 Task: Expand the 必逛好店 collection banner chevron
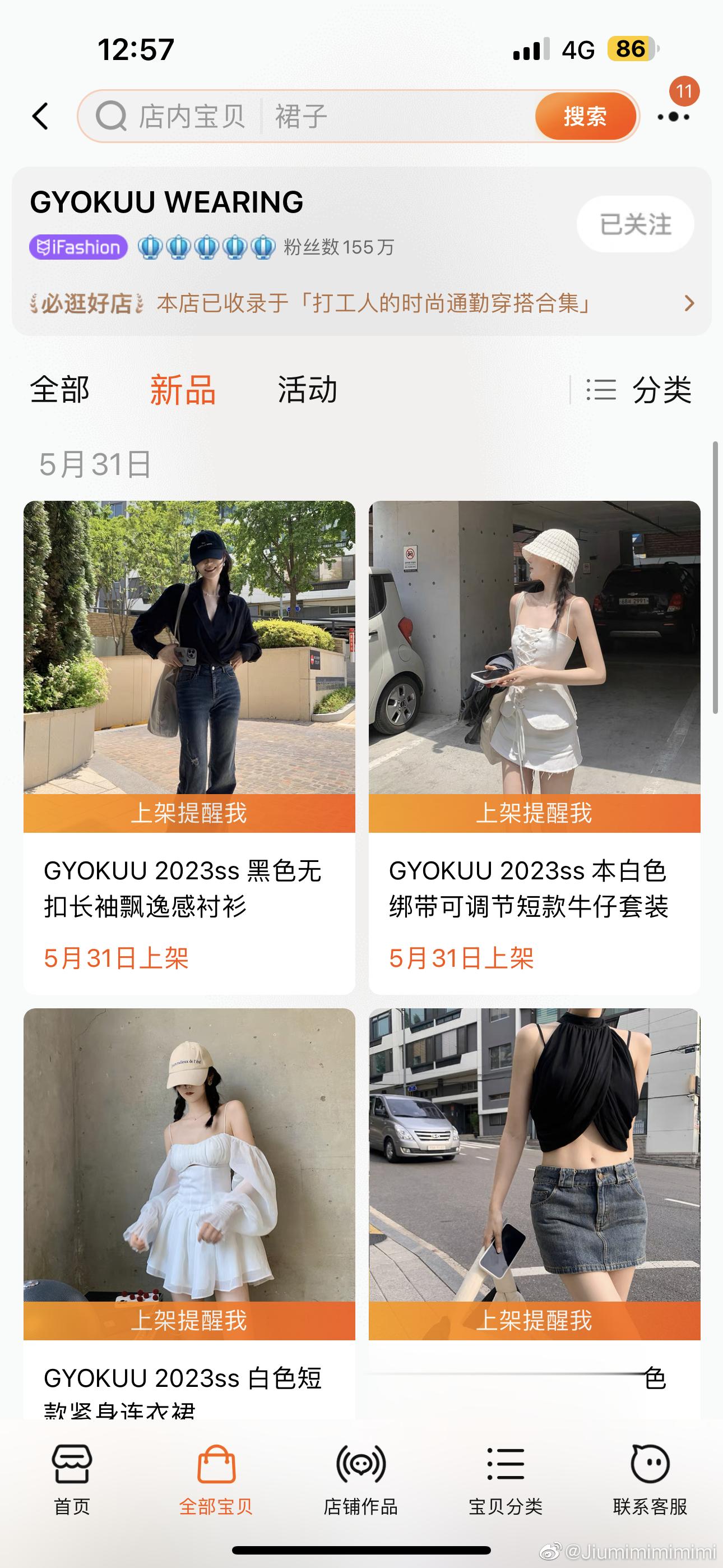[689, 303]
